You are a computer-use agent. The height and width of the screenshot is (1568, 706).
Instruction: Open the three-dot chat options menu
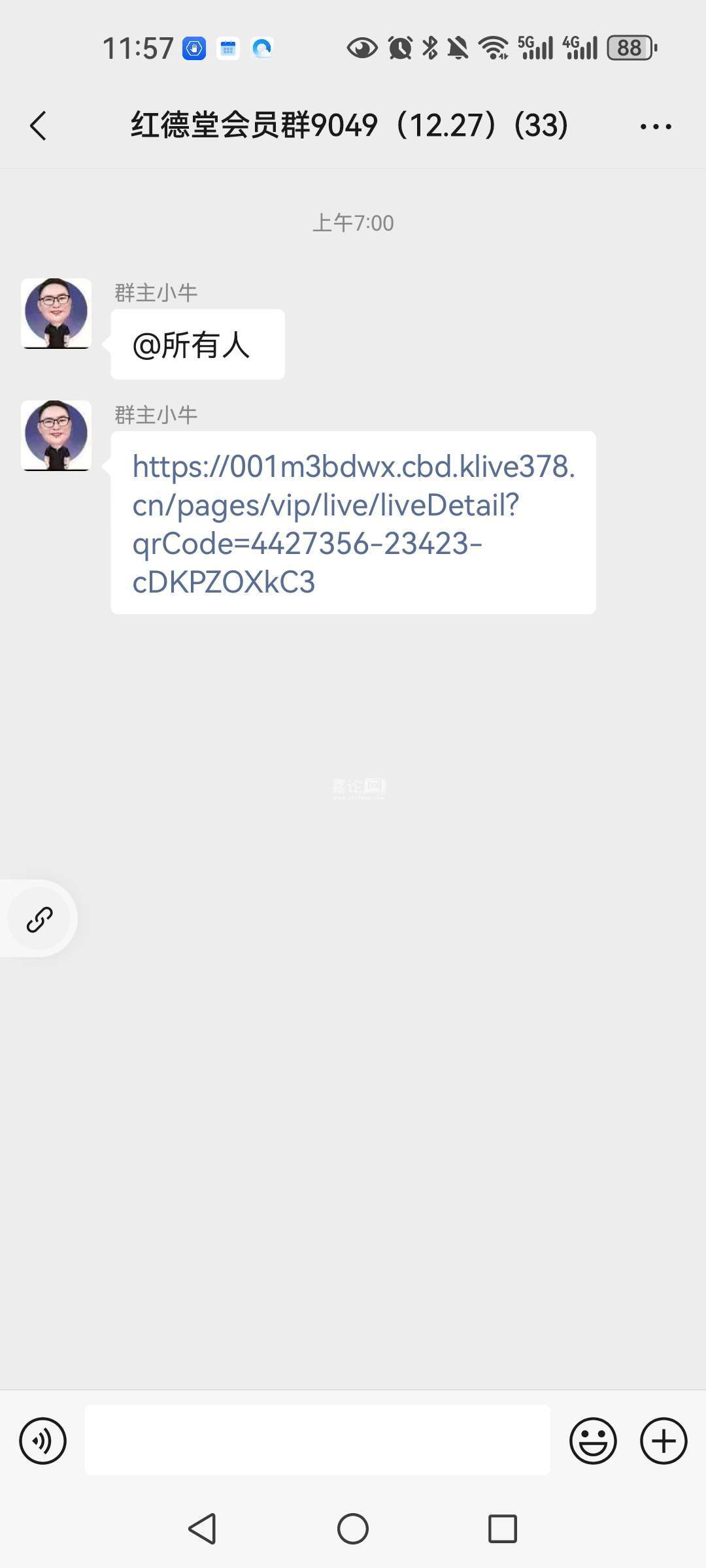point(656,126)
